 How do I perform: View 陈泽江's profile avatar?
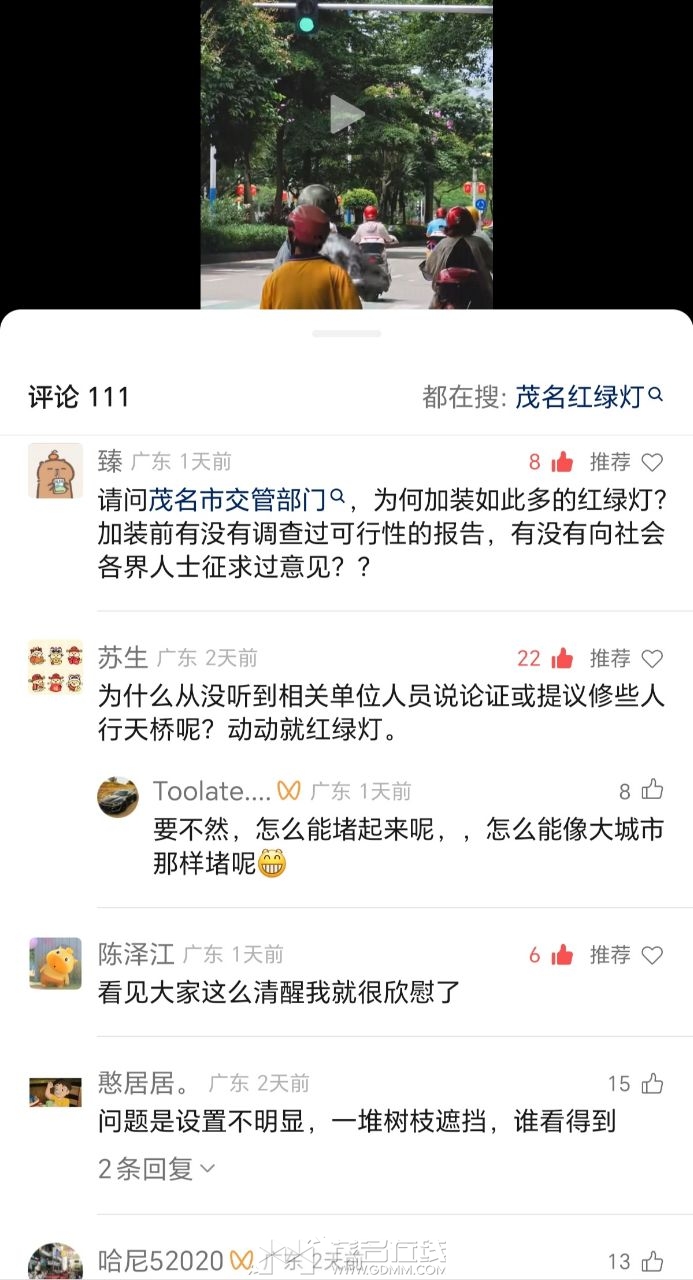(x=55, y=962)
